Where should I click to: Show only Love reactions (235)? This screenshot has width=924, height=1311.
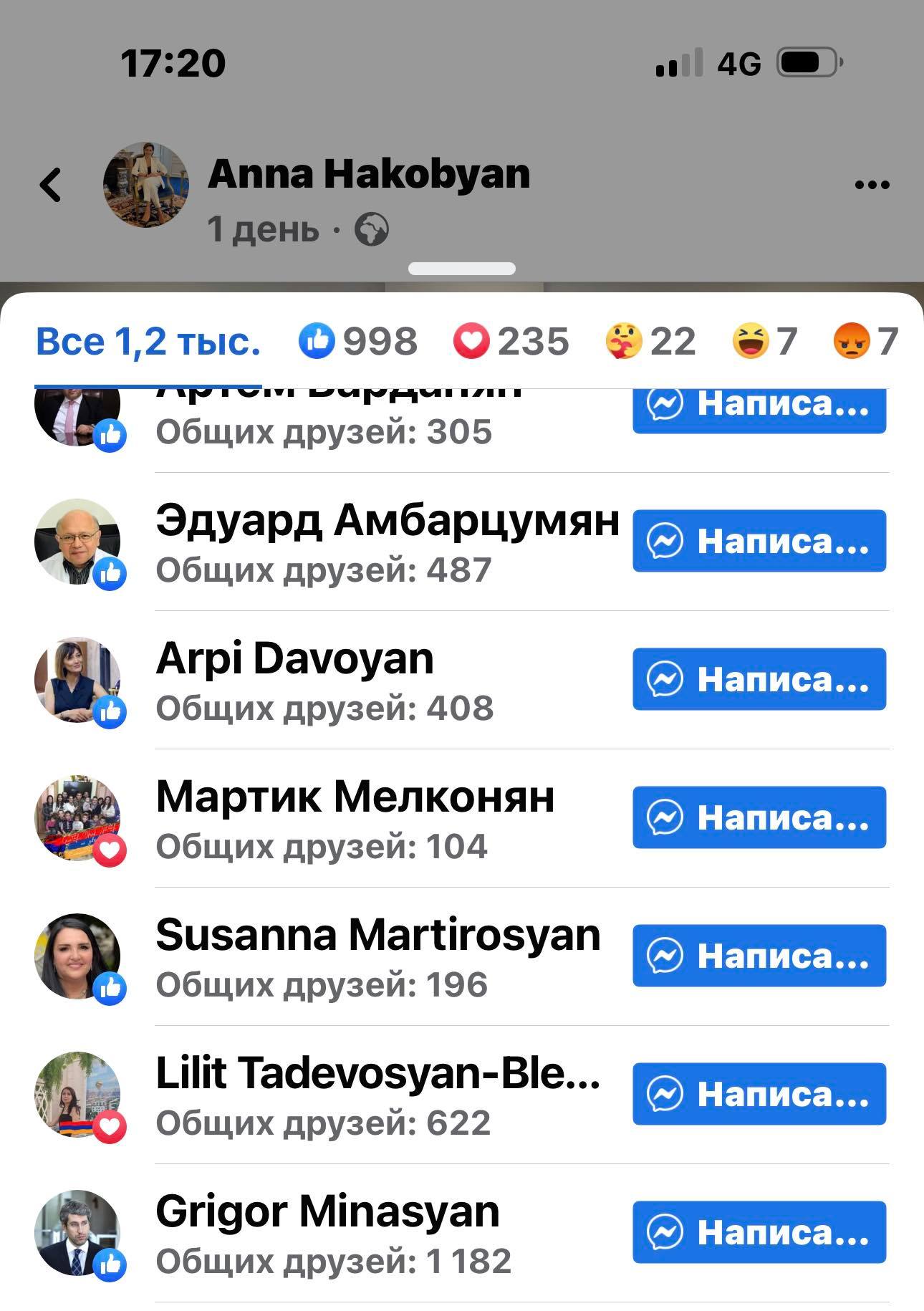[x=511, y=342]
